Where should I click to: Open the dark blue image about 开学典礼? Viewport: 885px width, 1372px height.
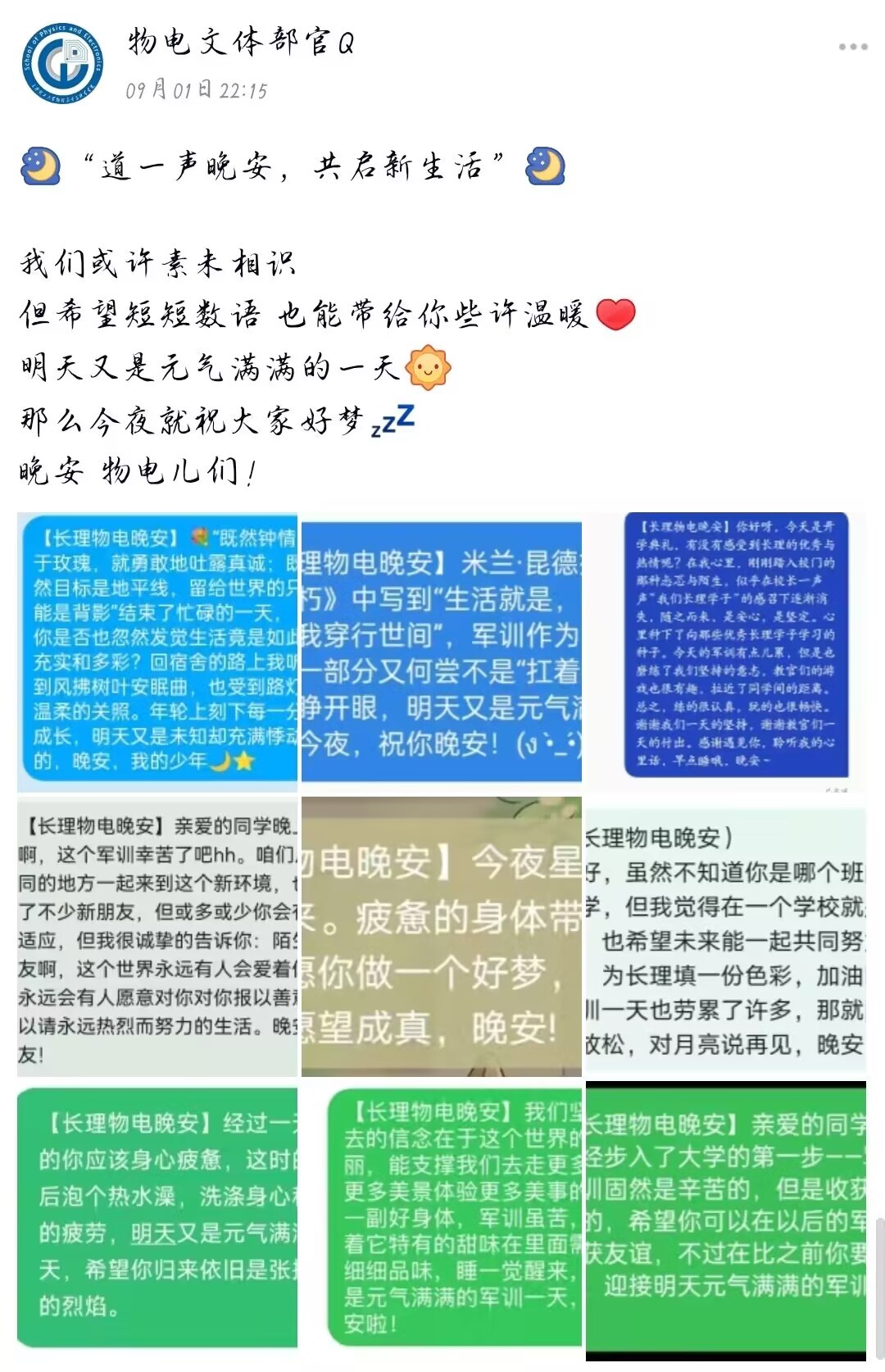coord(726,652)
